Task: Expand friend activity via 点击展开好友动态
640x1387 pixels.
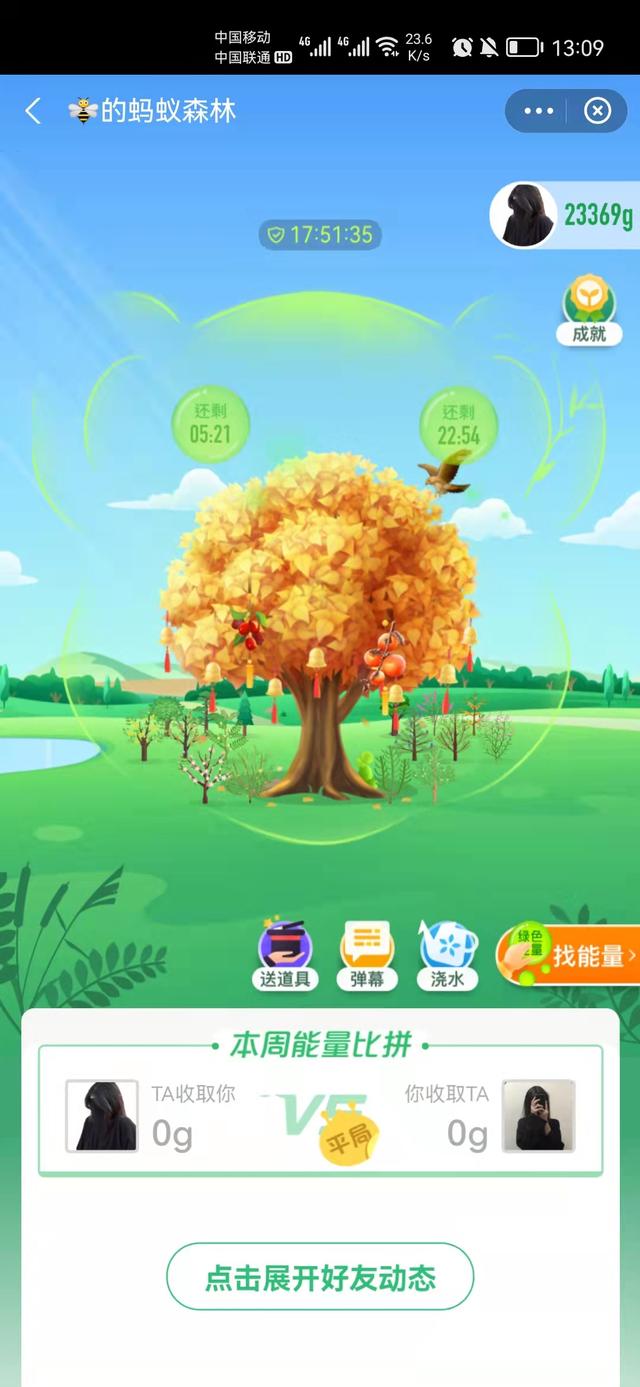Action: 320,1277
